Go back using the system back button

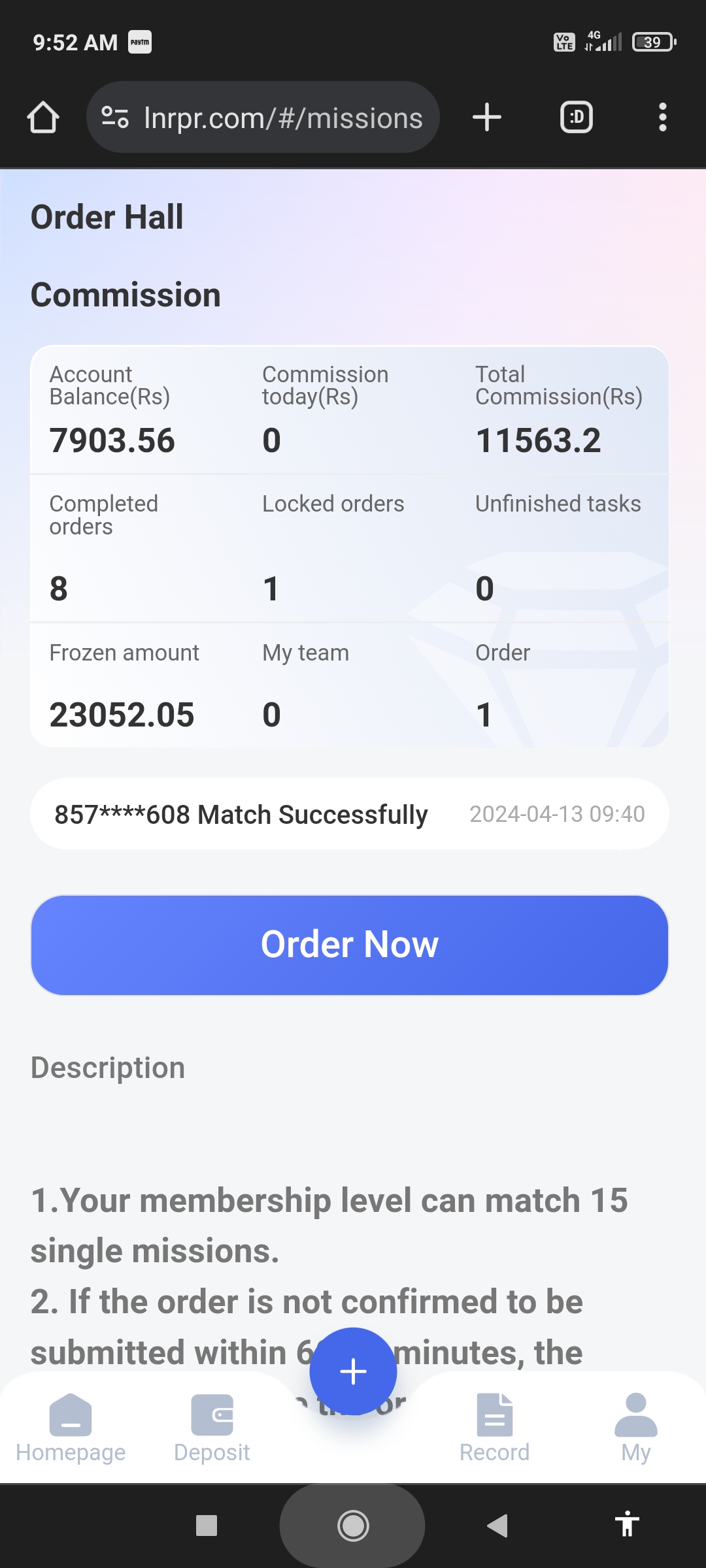point(497,1526)
